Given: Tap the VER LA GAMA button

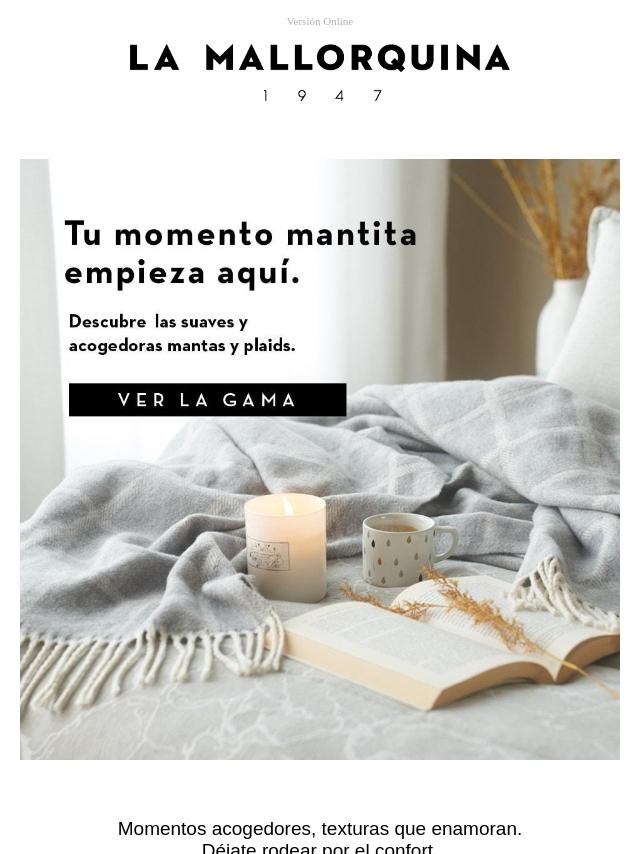Looking at the screenshot, I should click(x=207, y=400).
